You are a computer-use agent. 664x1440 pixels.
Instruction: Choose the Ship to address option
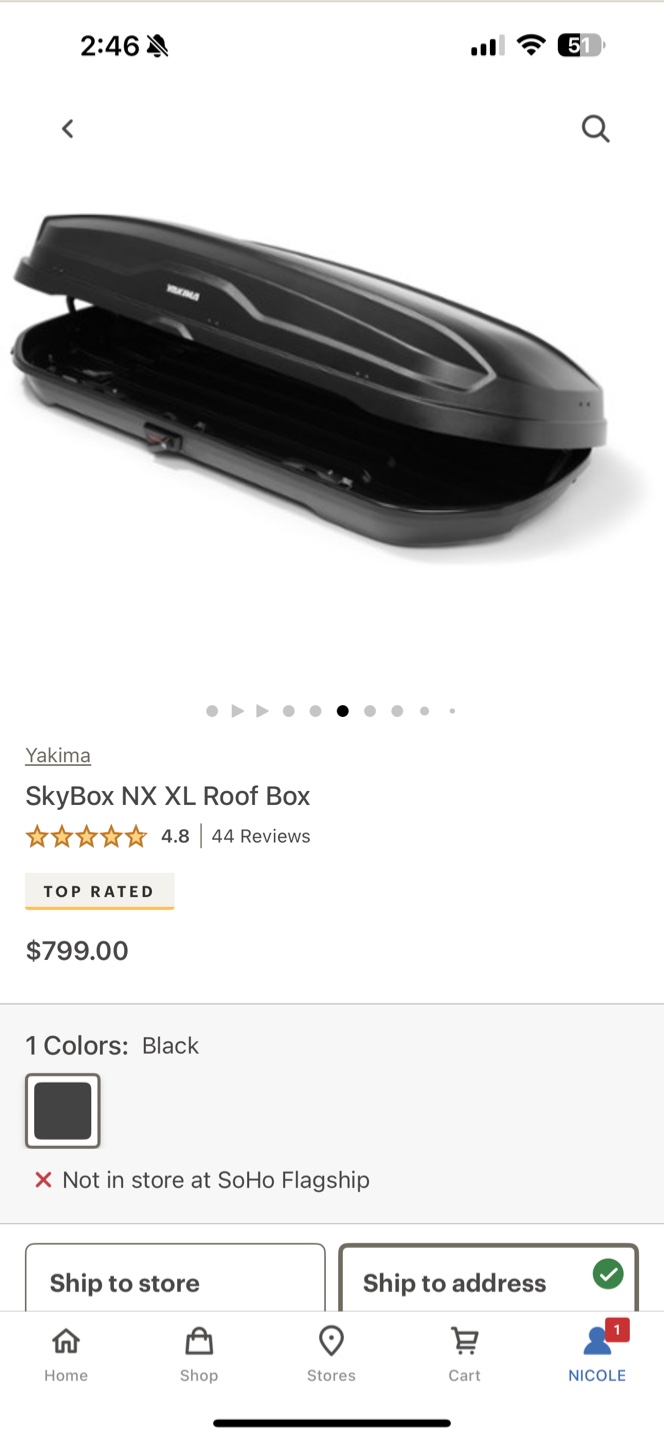coord(488,1281)
